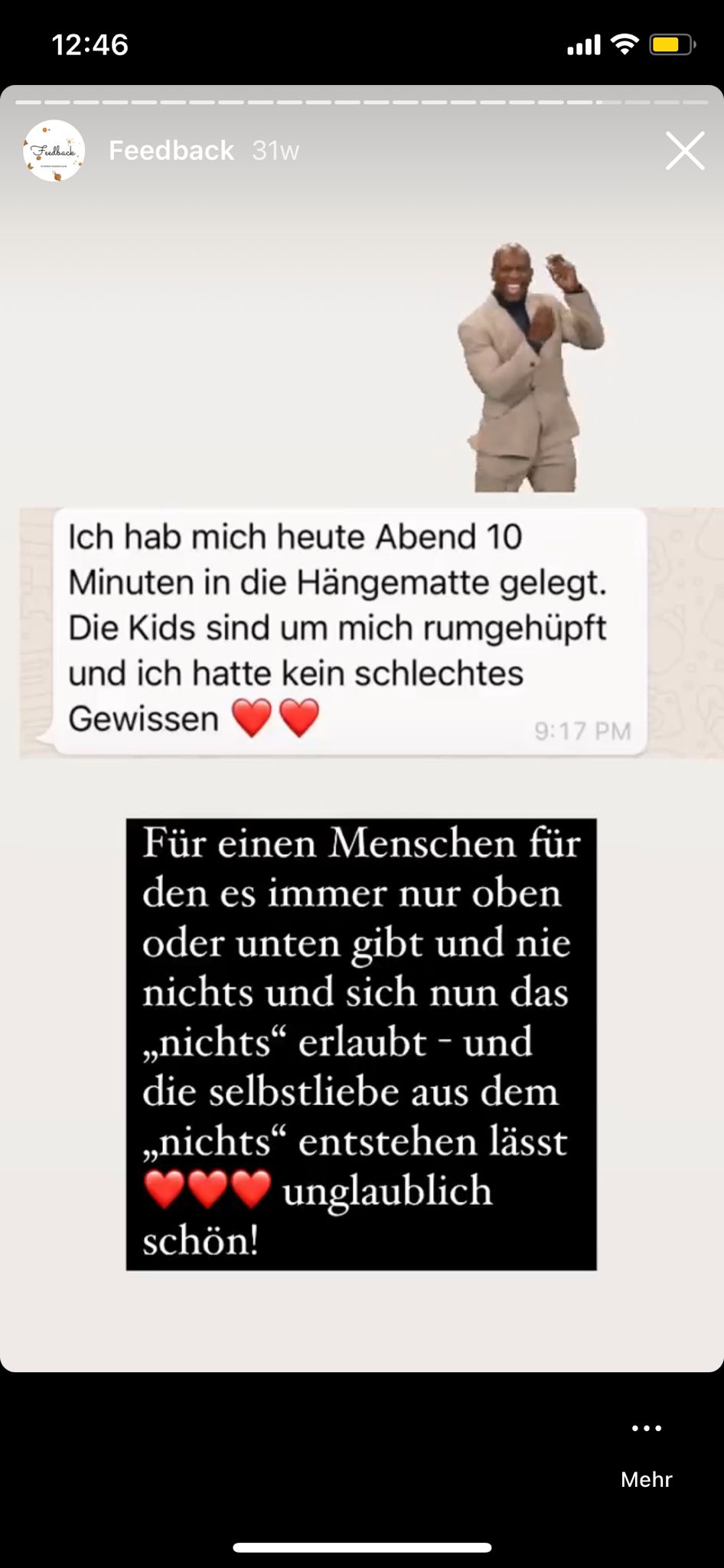Open the Feedback profile picture

[54, 151]
